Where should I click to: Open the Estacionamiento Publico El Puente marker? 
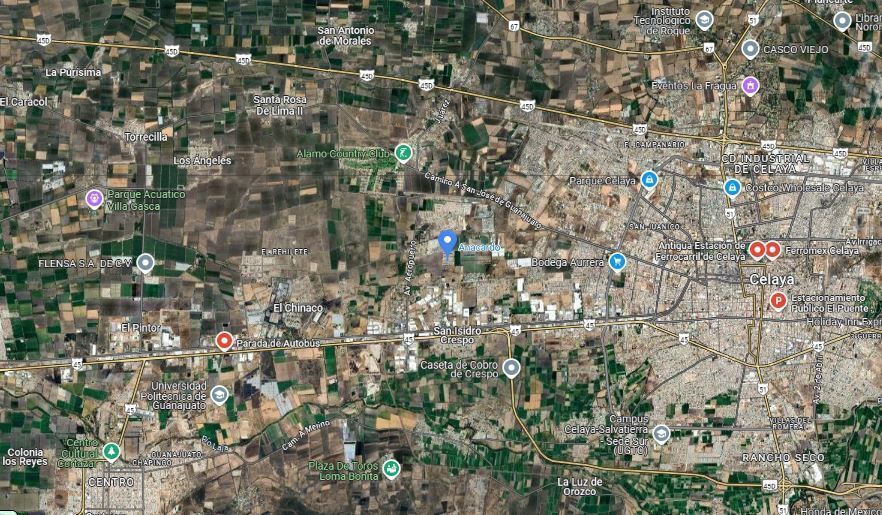[778, 300]
